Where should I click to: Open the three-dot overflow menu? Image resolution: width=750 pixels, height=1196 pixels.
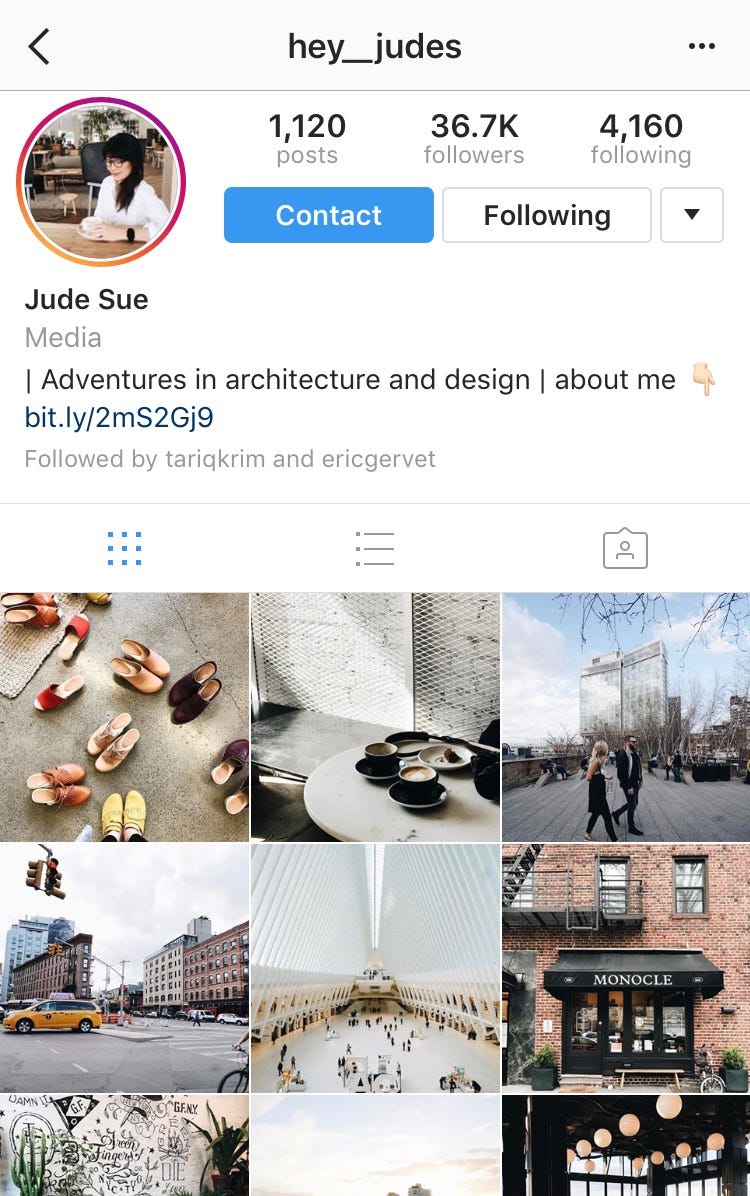pos(702,46)
